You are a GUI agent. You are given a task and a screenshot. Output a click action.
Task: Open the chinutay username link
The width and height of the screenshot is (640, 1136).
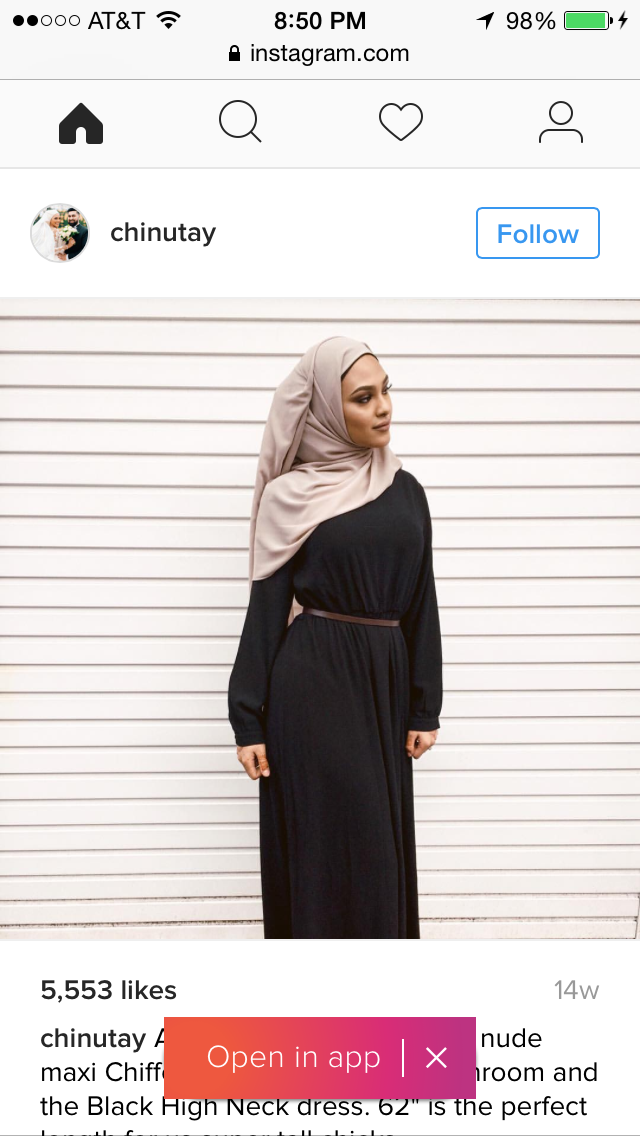pyautogui.click(x=162, y=233)
